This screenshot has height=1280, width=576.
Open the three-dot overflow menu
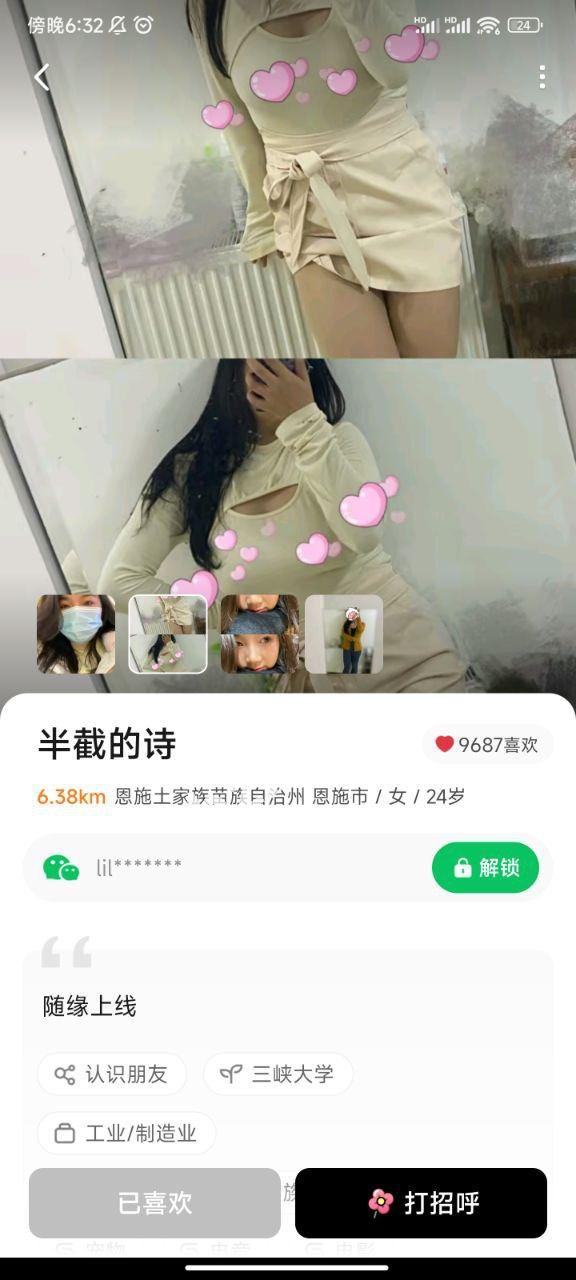pyautogui.click(x=542, y=77)
